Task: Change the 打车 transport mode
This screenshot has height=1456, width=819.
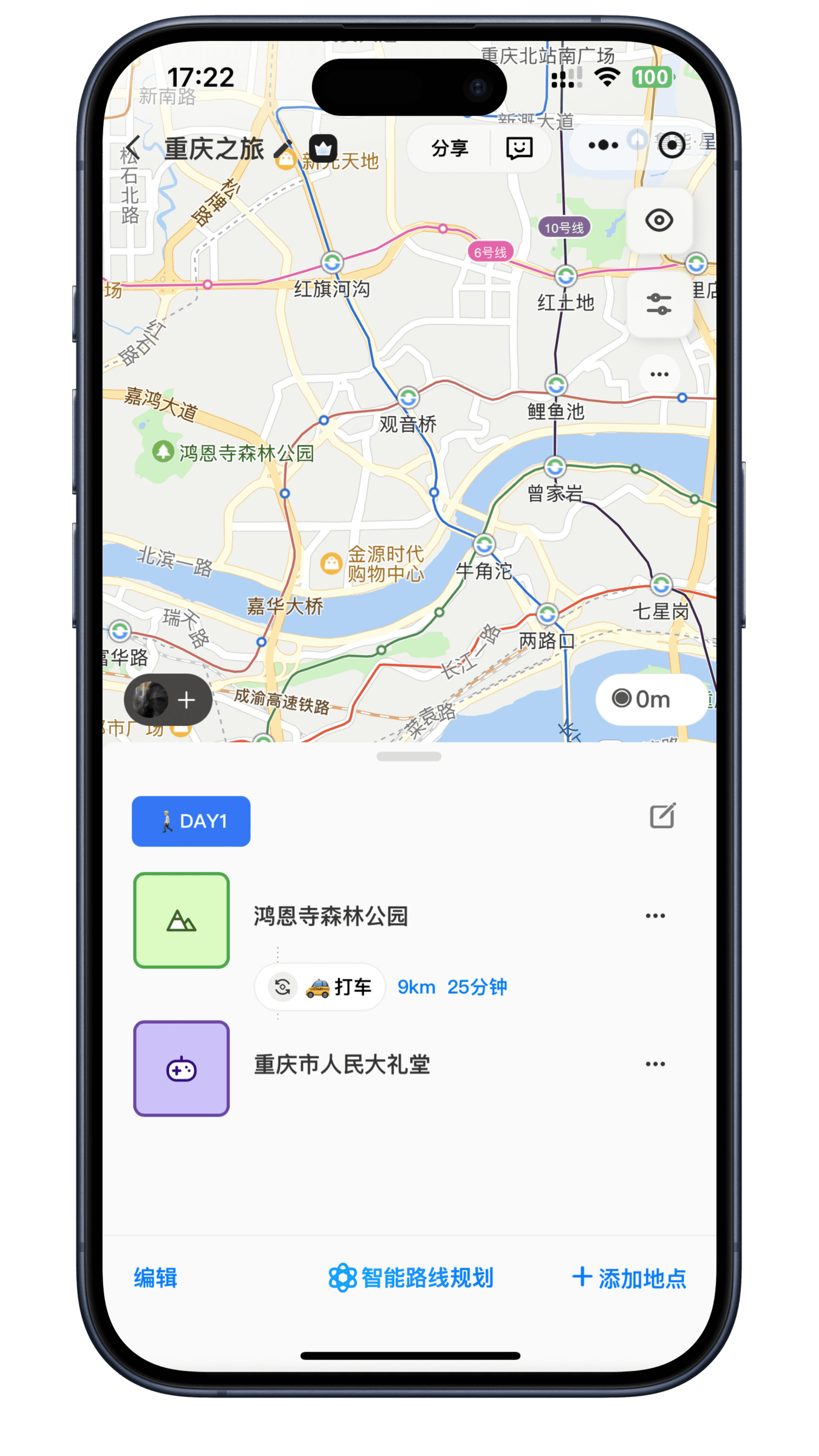Action: click(320, 988)
